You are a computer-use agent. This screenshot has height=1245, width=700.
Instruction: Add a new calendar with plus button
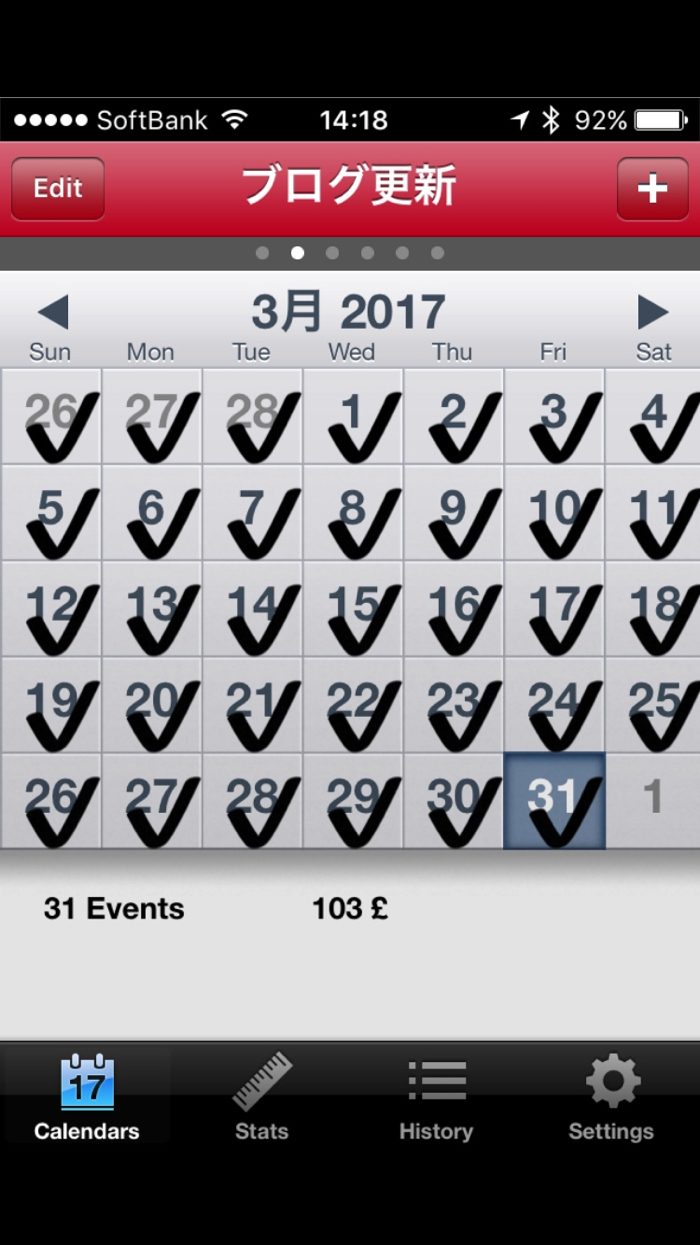tap(652, 188)
